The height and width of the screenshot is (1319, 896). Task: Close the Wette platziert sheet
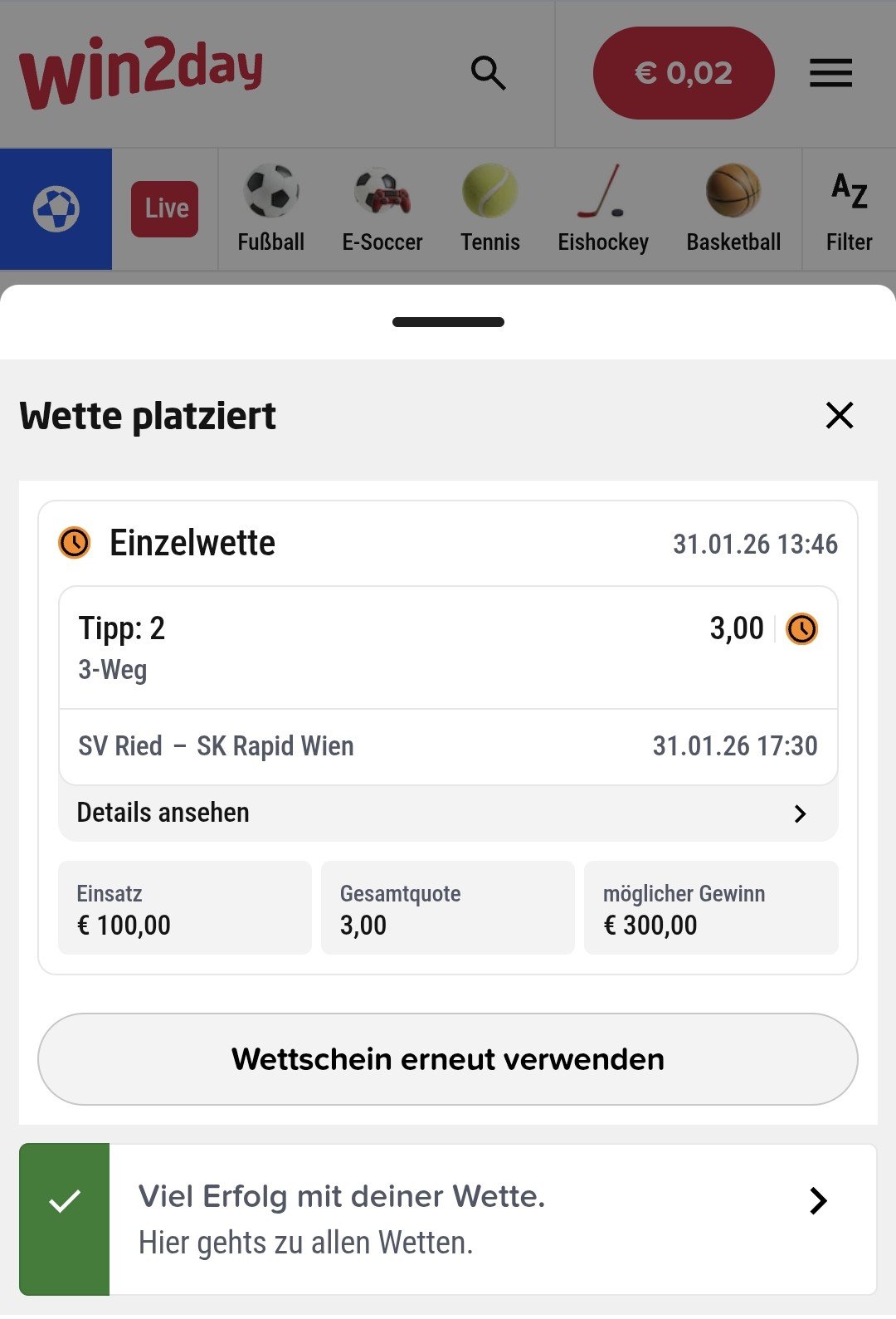tap(840, 415)
